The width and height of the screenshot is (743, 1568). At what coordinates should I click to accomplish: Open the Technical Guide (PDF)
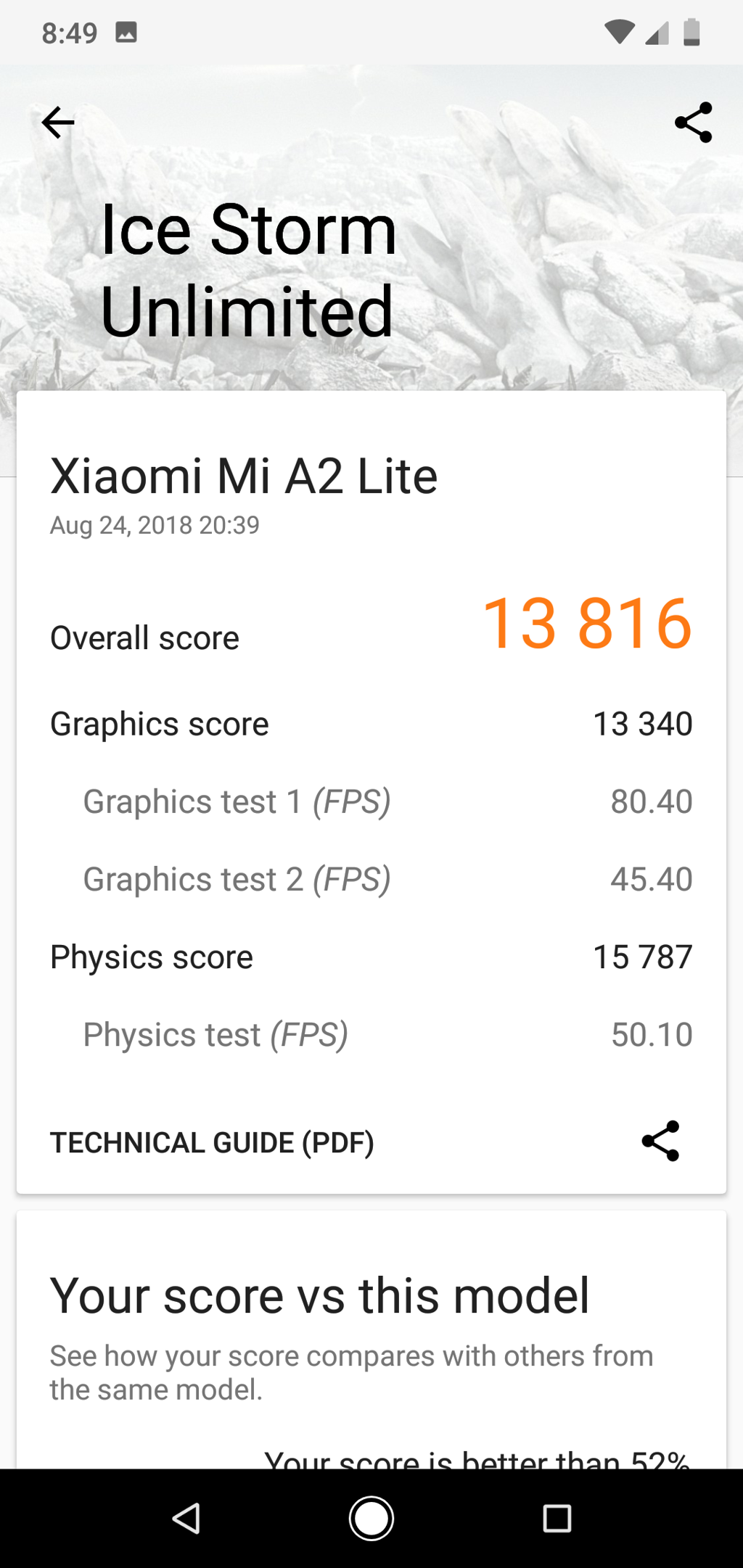click(212, 1142)
